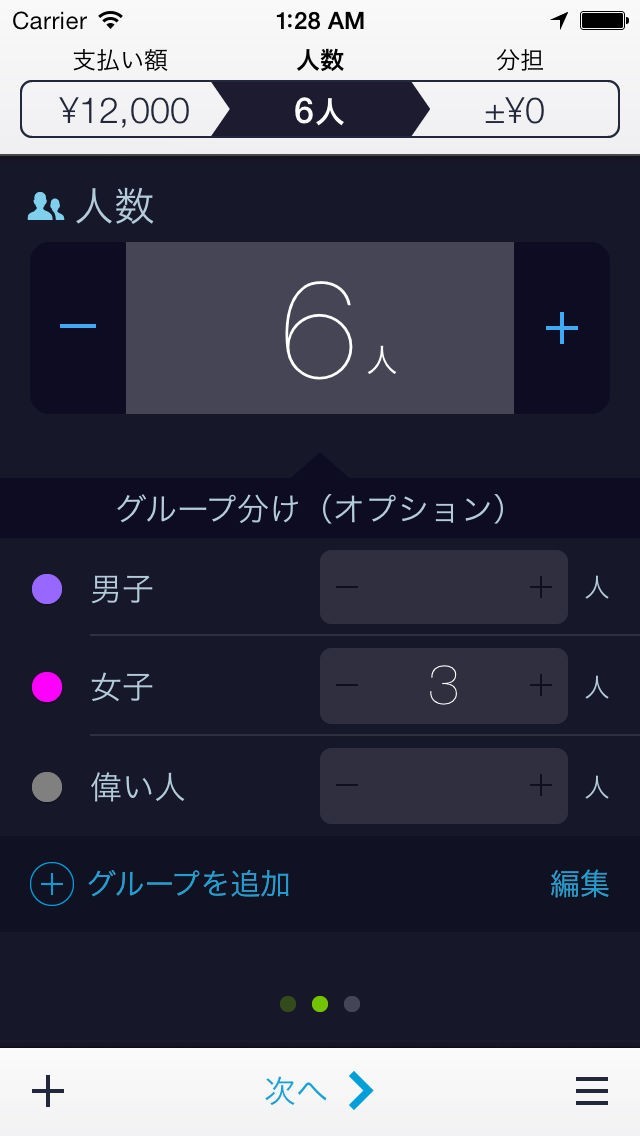
Task: Select the 6人 headcount step
Action: (320, 110)
